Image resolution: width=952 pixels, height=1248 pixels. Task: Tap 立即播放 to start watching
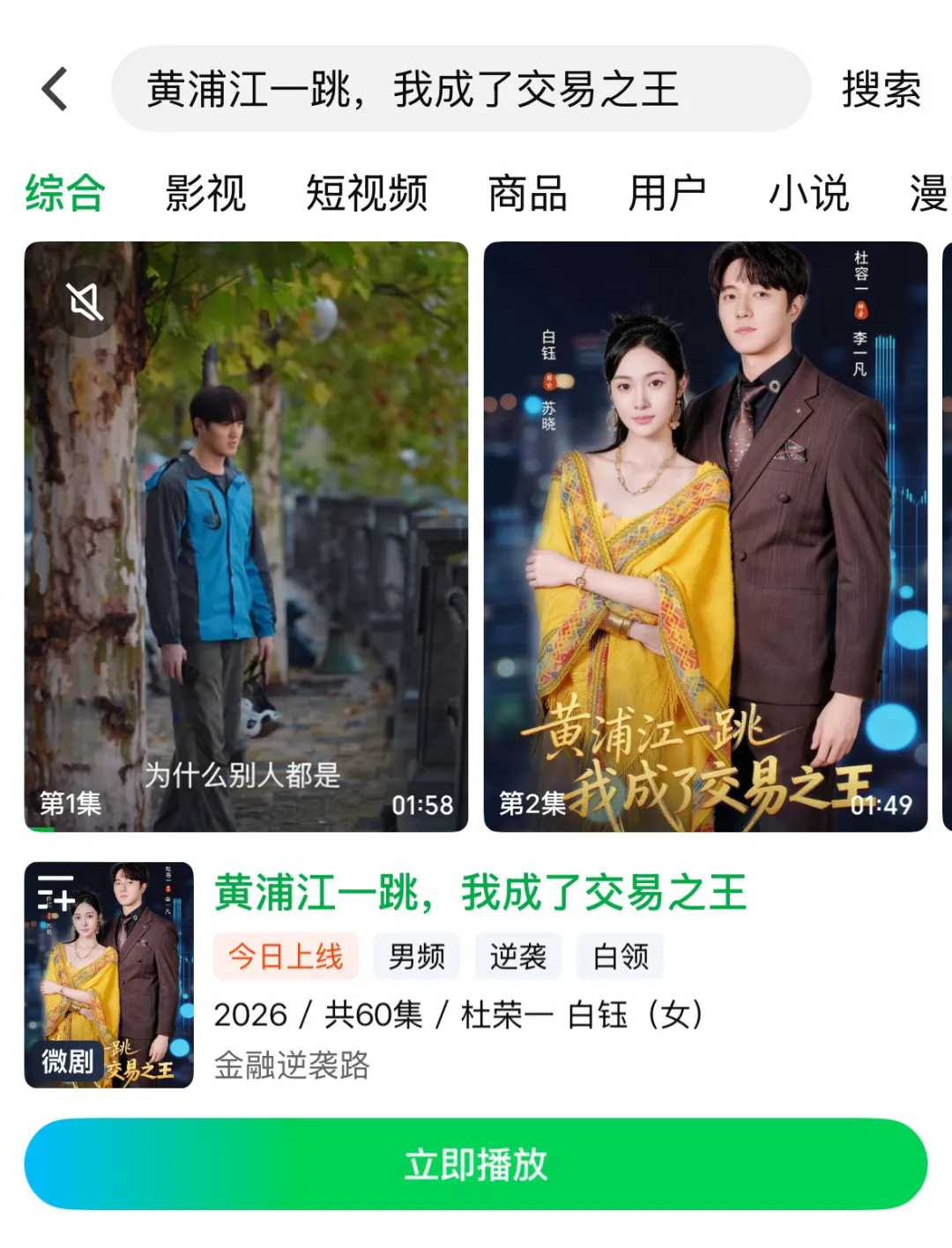tap(476, 1164)
